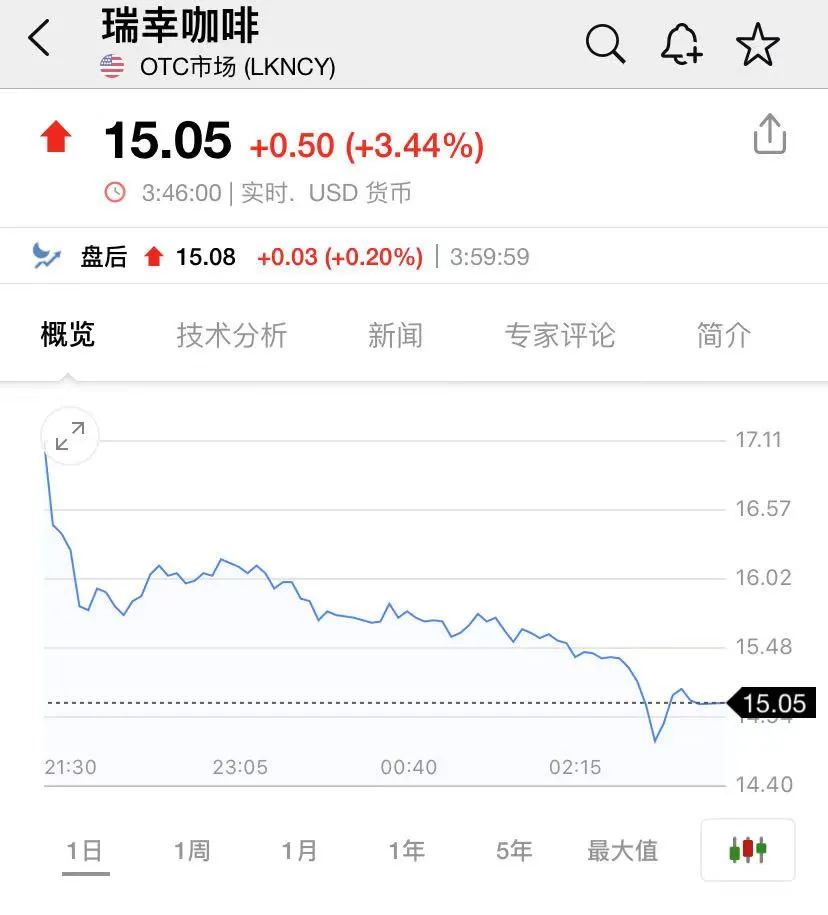This screenshot has height=915, width=828.
Task: Select the 专家评论 tab
Action: click(x=559, y=335)
